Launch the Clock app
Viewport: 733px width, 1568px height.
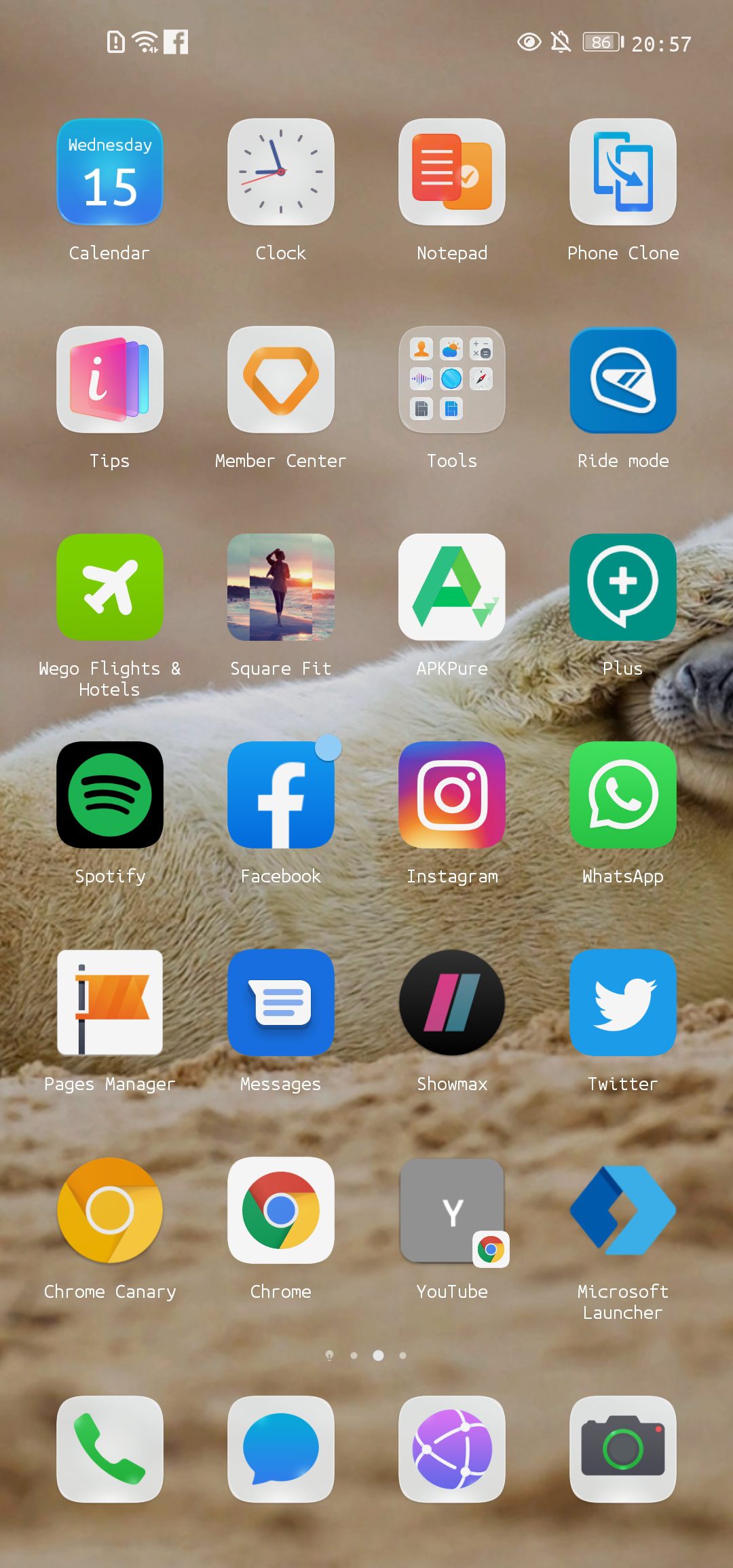[281, 172]
